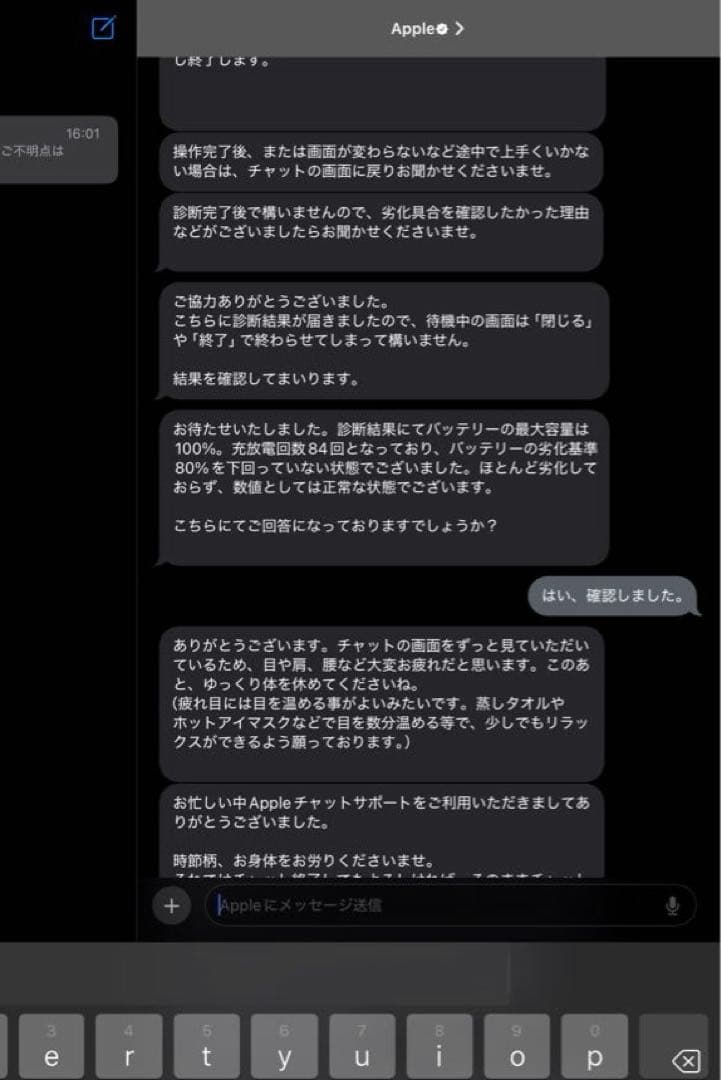Open the plus attachments button

[x=171, y=906]
